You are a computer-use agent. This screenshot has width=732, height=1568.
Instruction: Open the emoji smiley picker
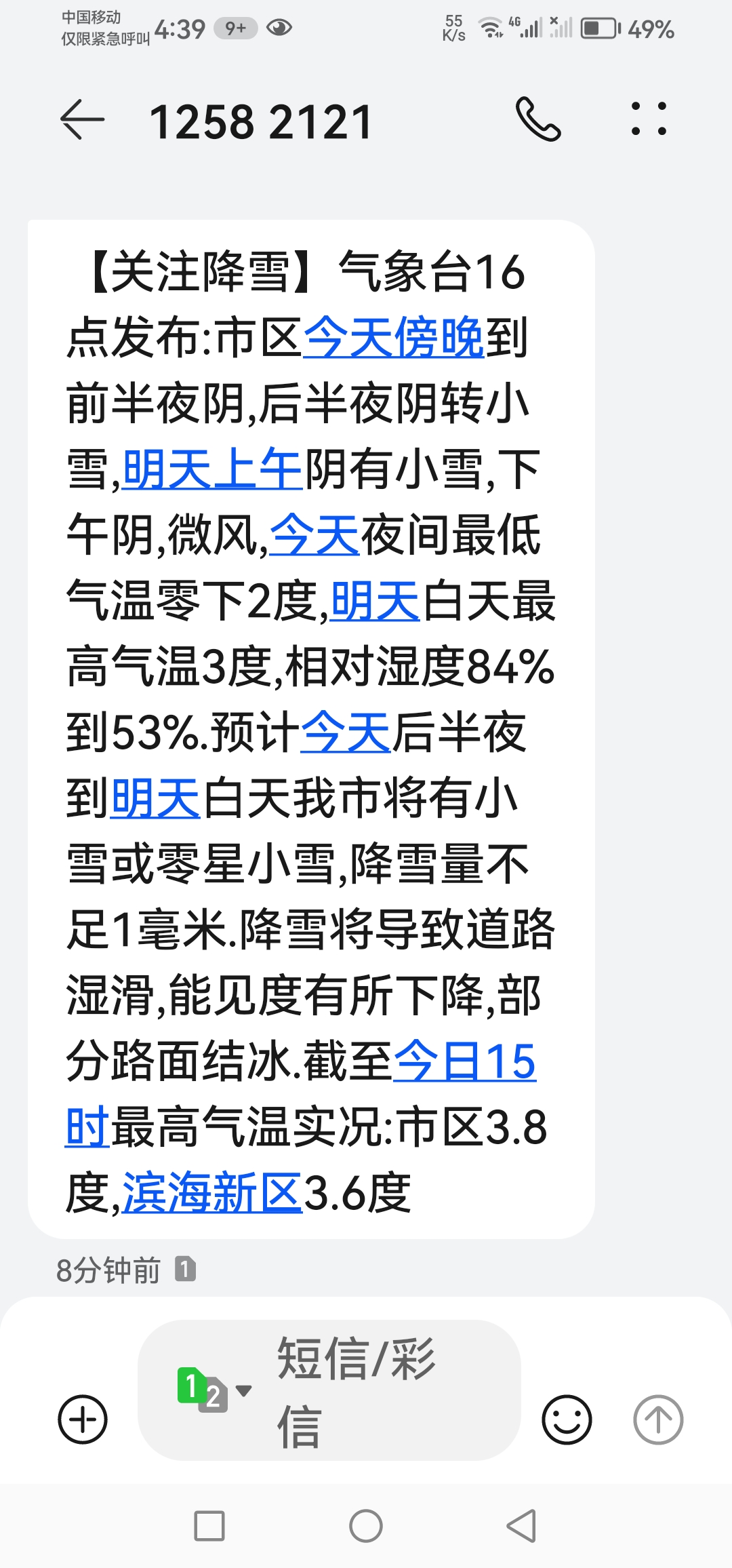[567, 1419]
